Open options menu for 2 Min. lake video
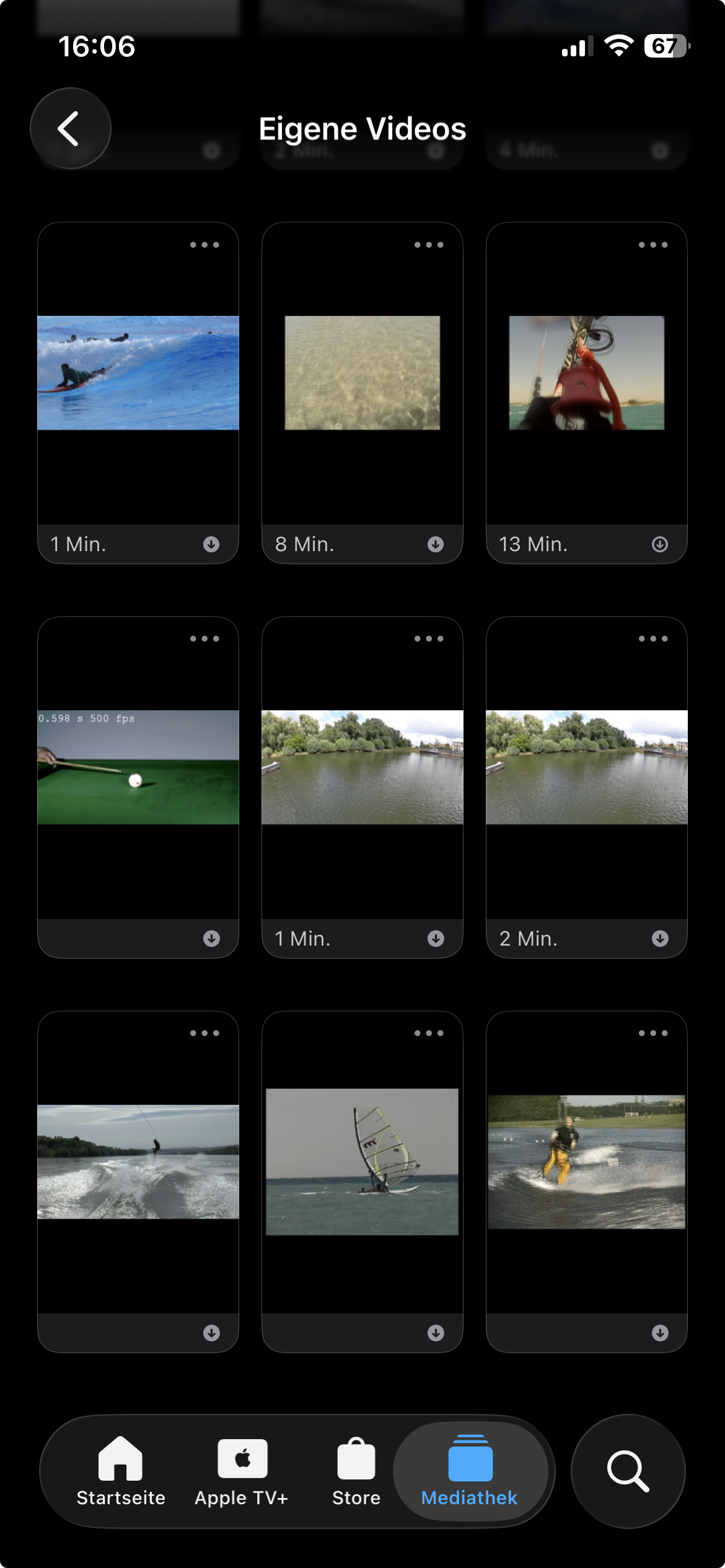This screenshot has height=1568, width=725. tap(653, 638)
